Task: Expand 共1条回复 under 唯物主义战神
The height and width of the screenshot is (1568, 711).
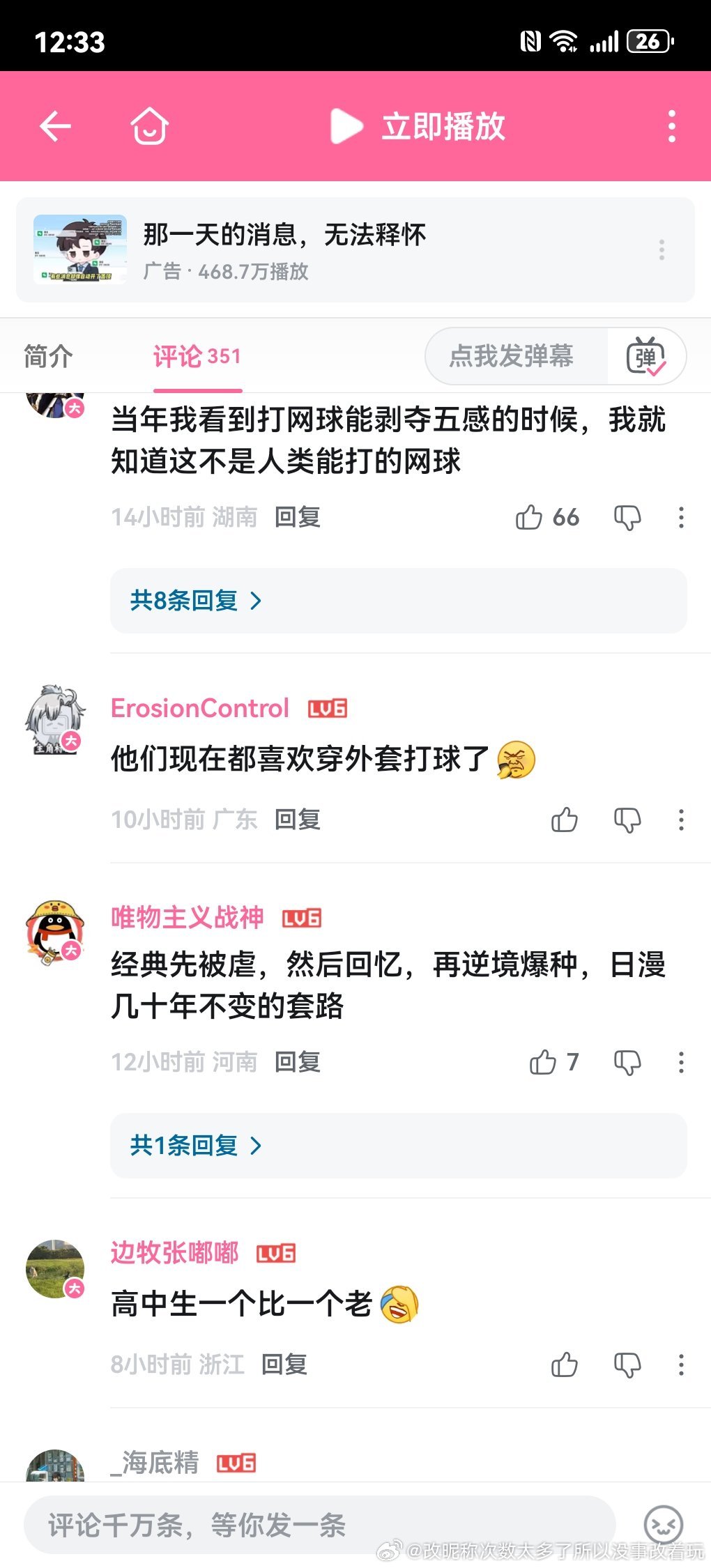Action: (x=189, y=1146)
